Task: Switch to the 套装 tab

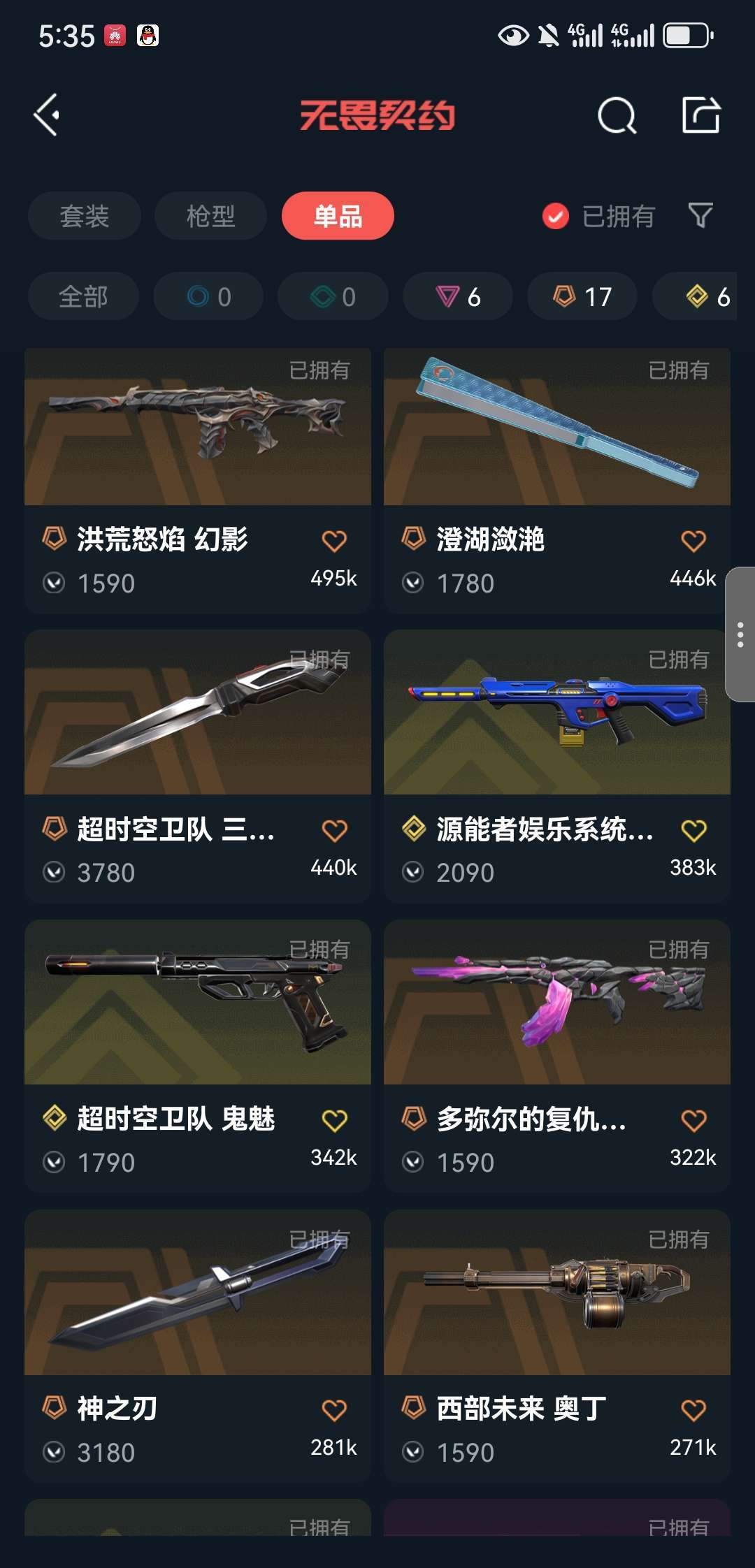Action: point(85,216)
